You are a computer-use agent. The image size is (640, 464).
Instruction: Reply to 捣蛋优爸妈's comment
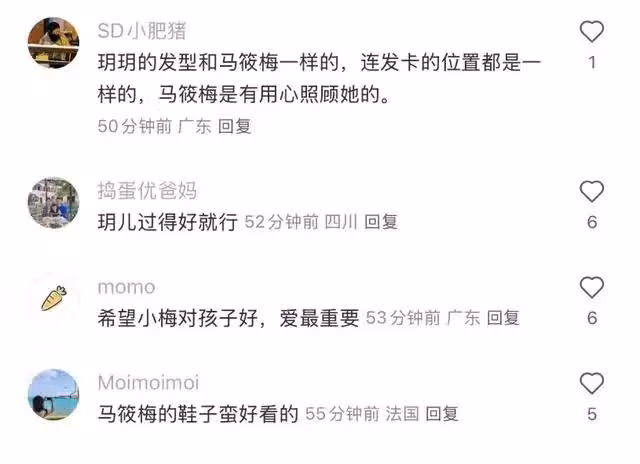point(380,222)
